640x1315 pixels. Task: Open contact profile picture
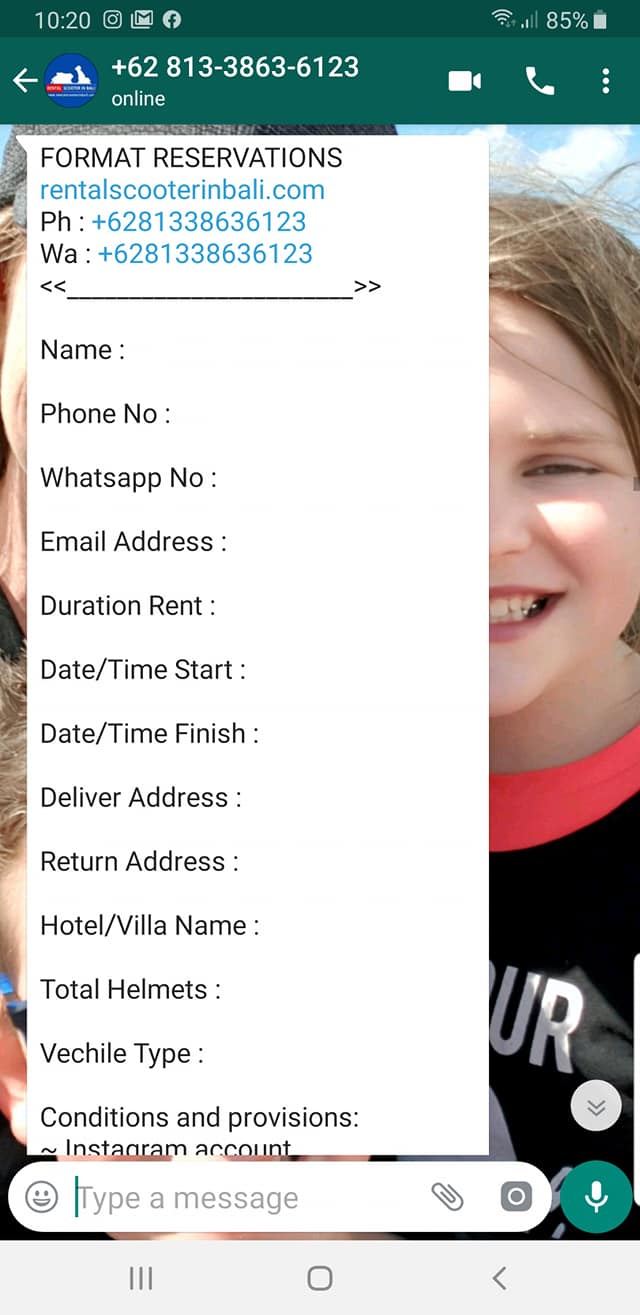(72, 81)
